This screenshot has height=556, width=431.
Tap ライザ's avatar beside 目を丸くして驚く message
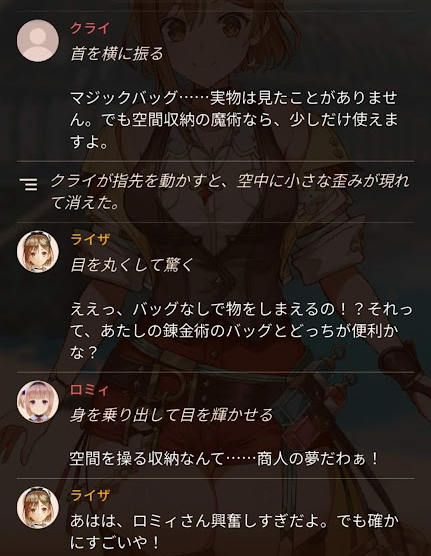click(38, 252)
